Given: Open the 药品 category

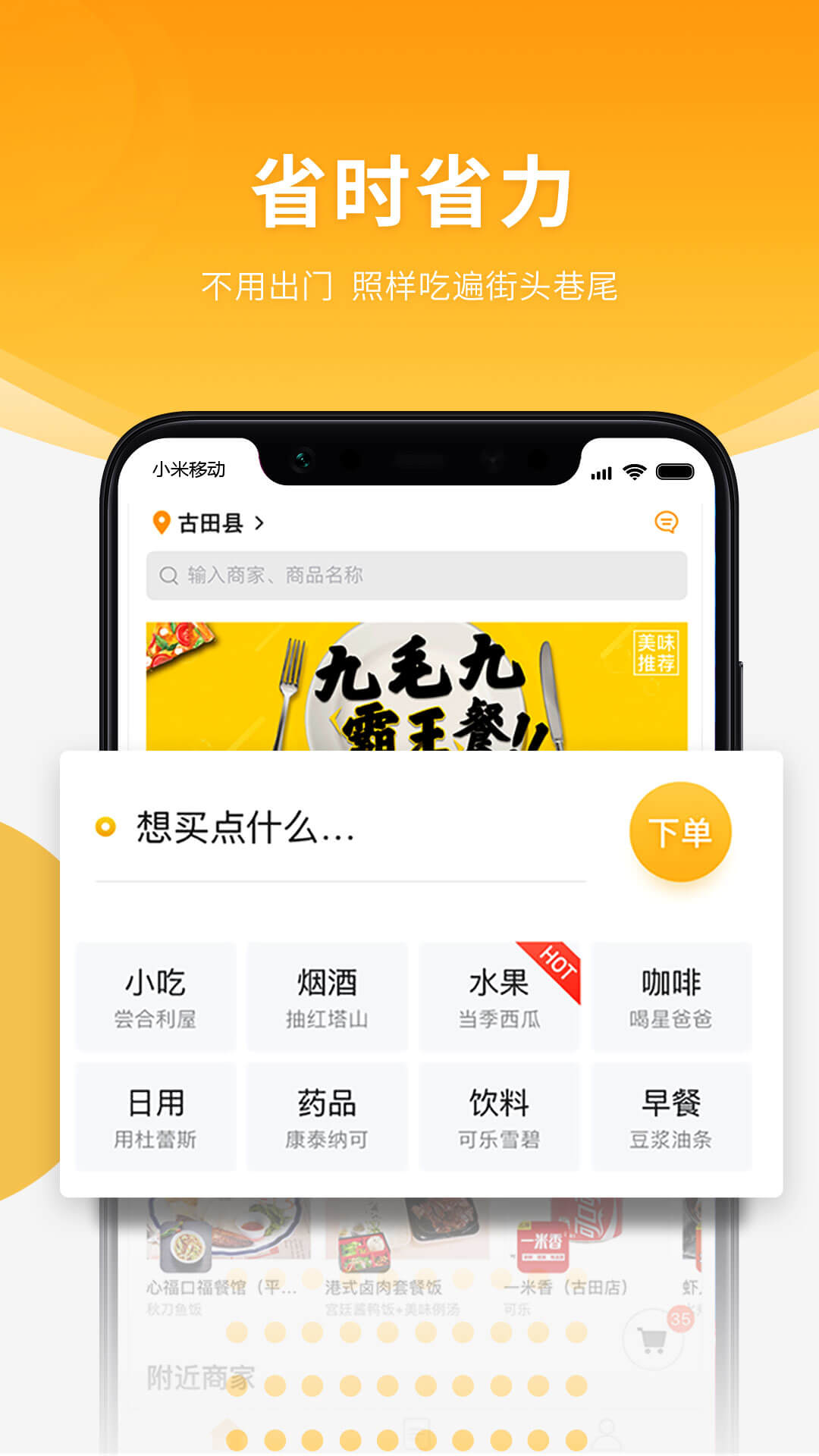Looking at the screenshot, I should (x=328, y=1115).
